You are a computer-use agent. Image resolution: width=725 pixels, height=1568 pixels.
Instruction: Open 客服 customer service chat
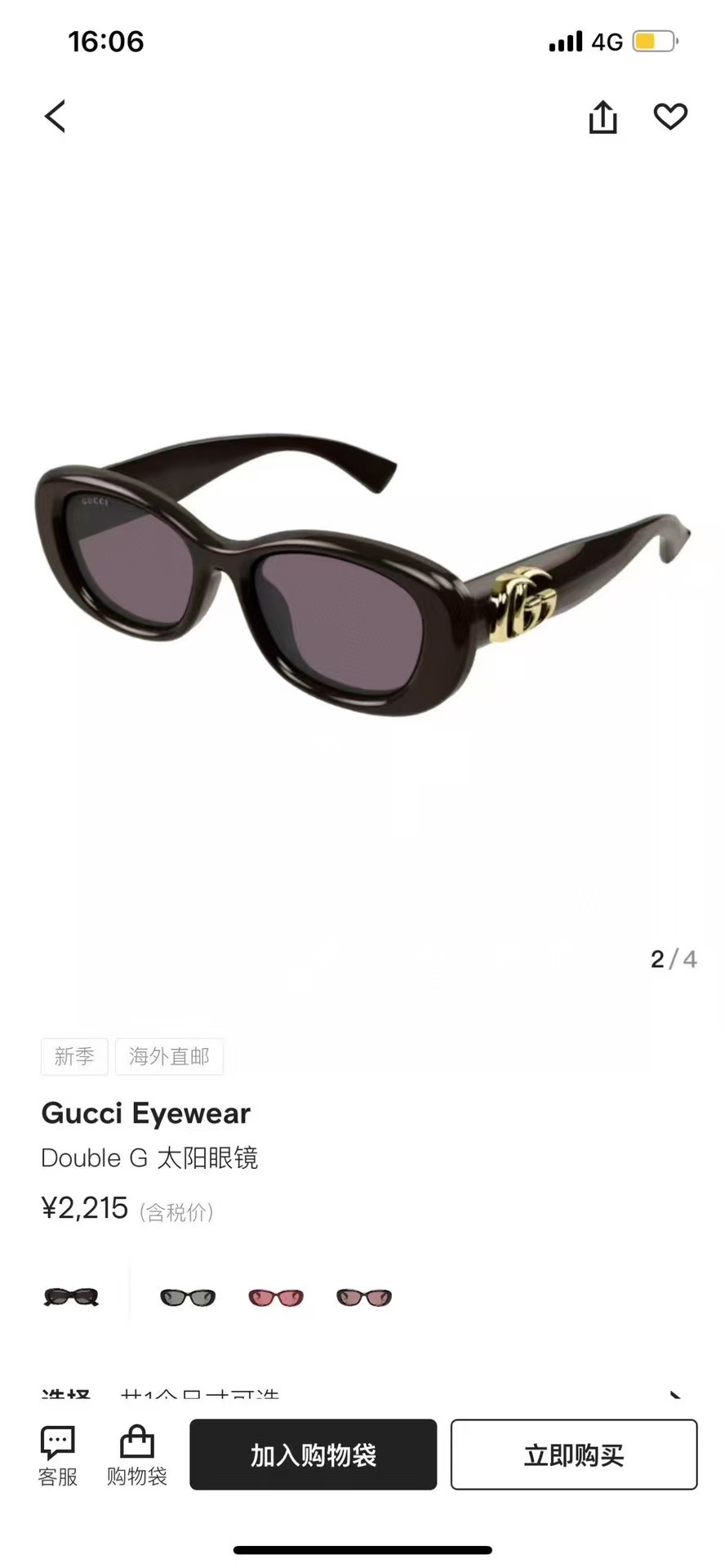point(57,1456)
